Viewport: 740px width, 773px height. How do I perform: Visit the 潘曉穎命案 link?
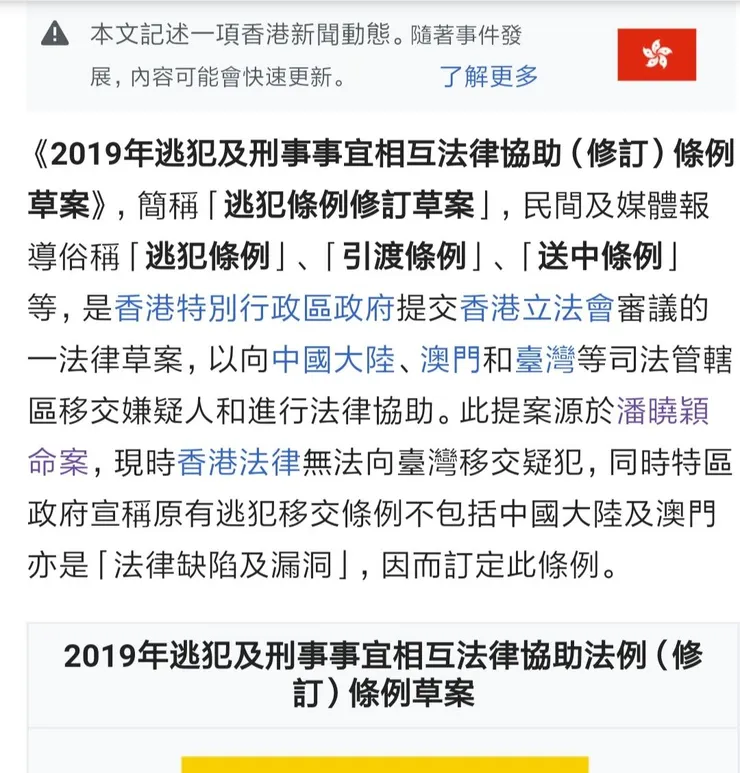663,411
